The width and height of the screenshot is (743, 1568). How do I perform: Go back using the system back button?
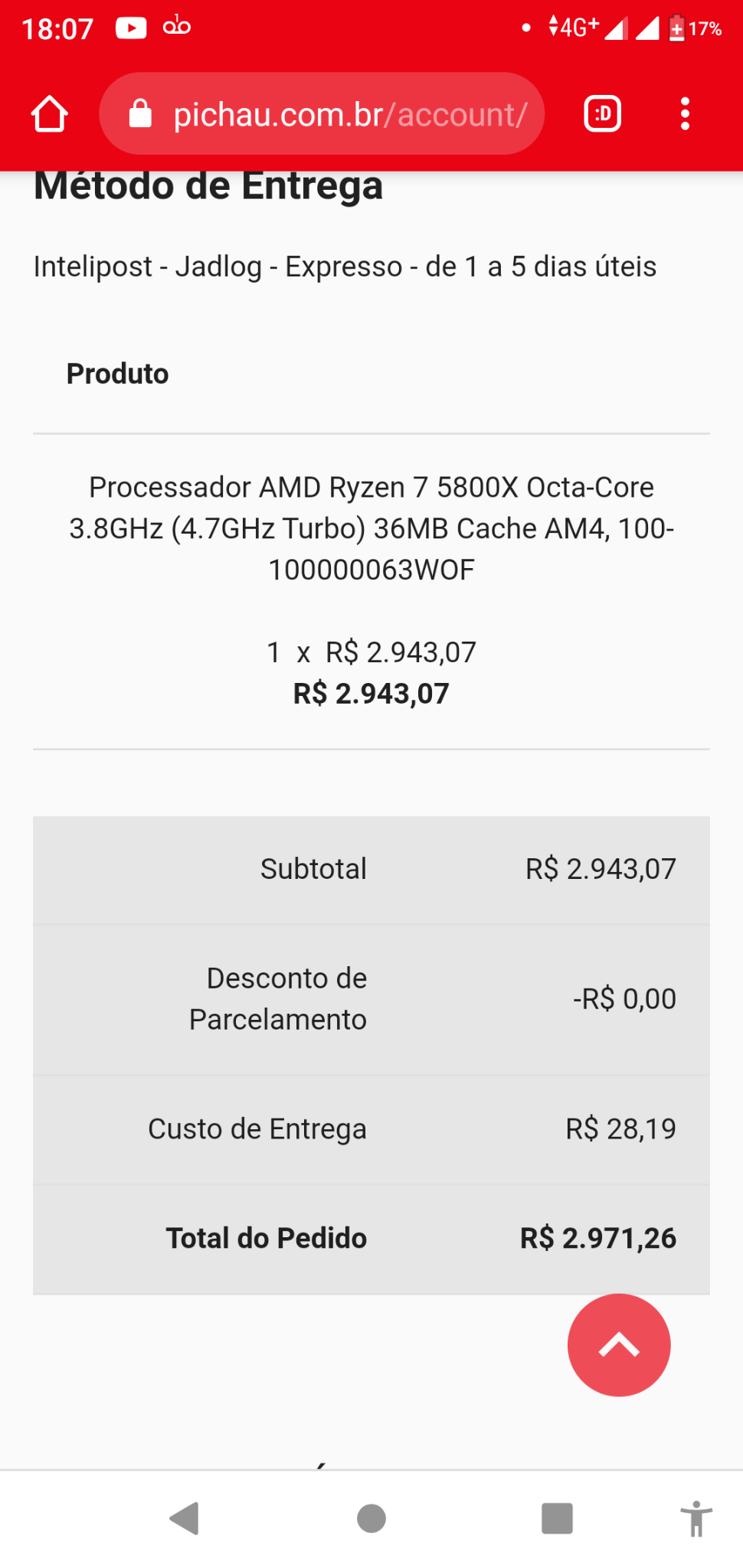pyautogui.click(x=185, y=1518)
